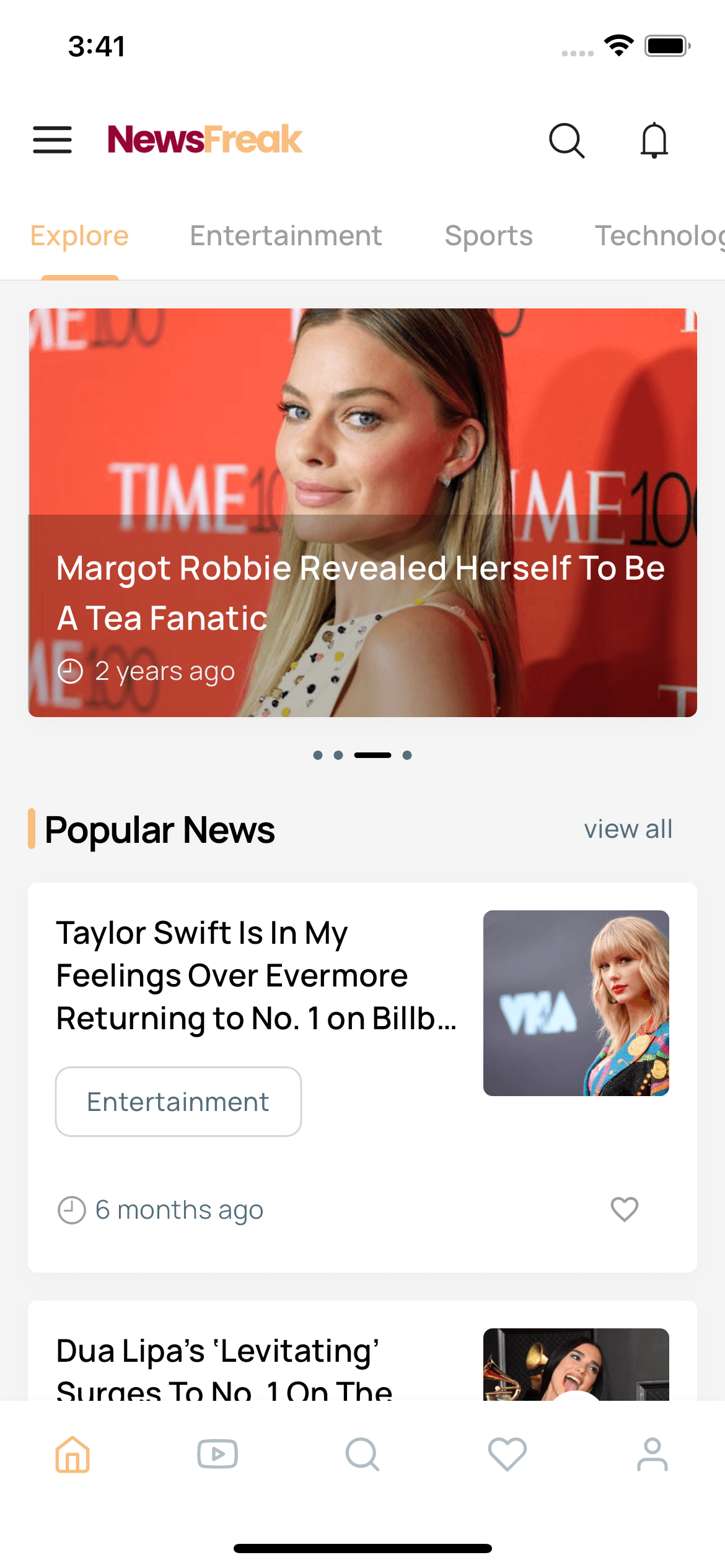Viewport: 725px width, 1568px height.
Task: Open search from the top bar
Action: [566, 141]
